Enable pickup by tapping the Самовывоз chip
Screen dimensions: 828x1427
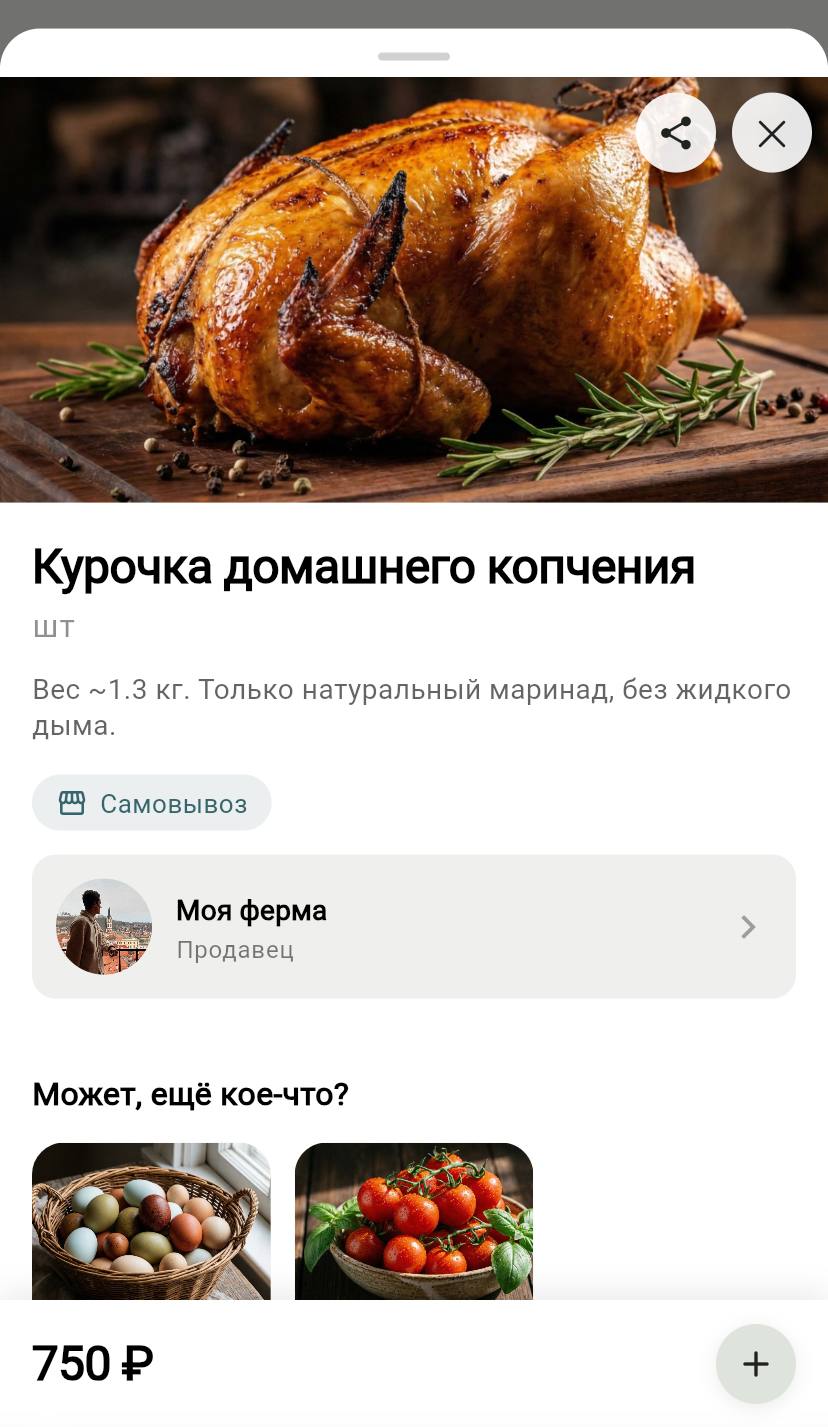(151, 802)
